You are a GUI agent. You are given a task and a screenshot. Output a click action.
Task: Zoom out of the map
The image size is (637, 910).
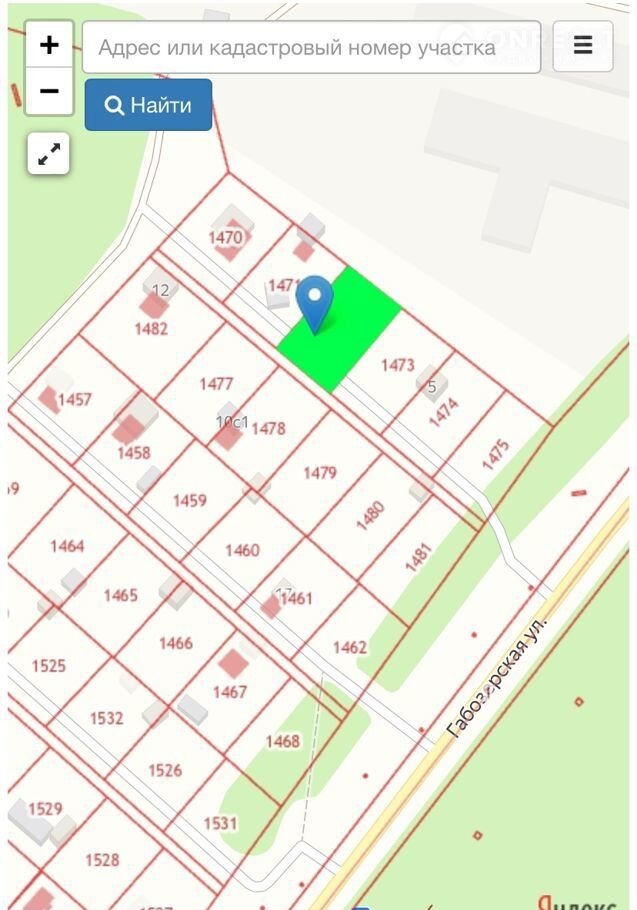(49, 91)
